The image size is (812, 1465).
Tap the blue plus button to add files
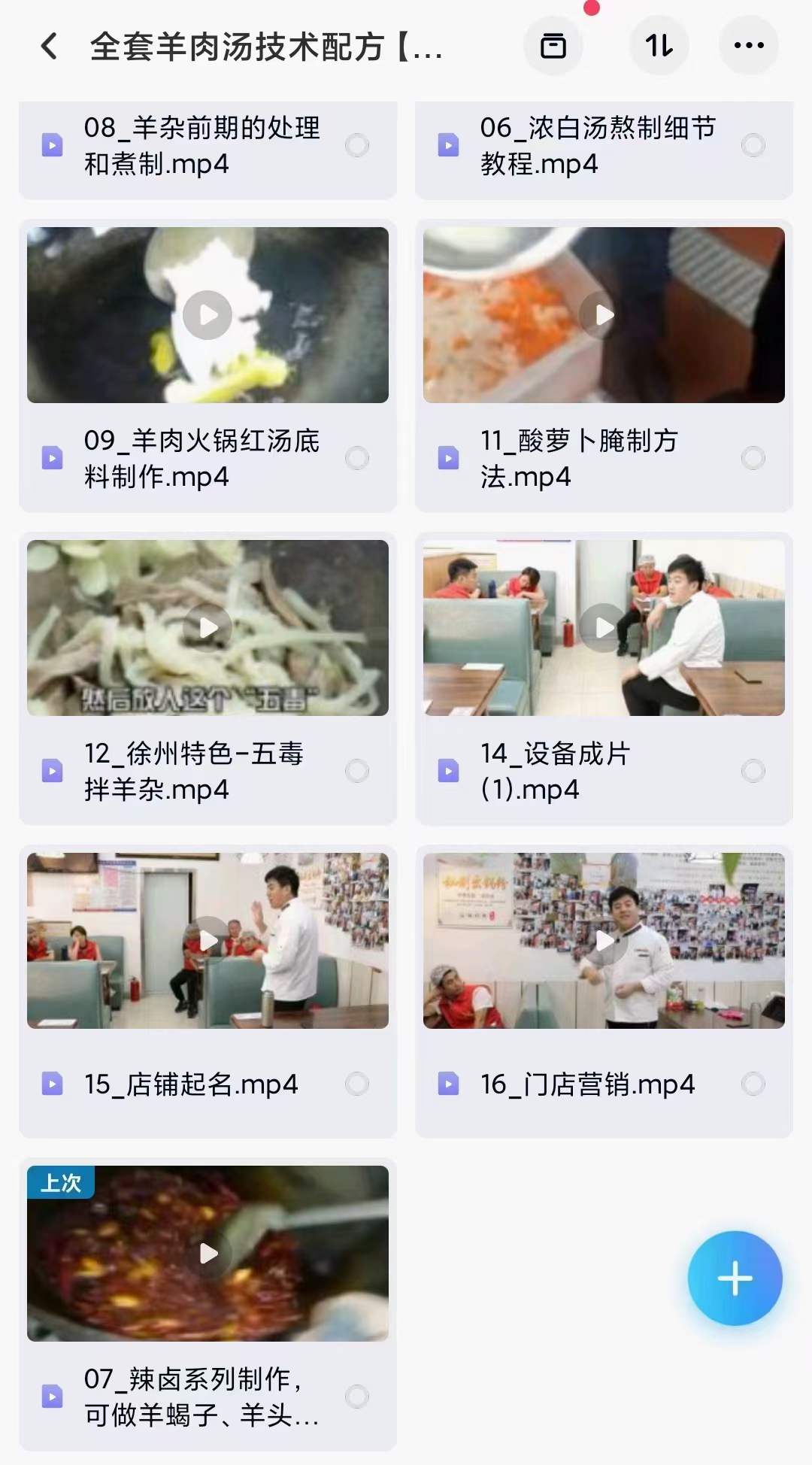point(734,1277)
